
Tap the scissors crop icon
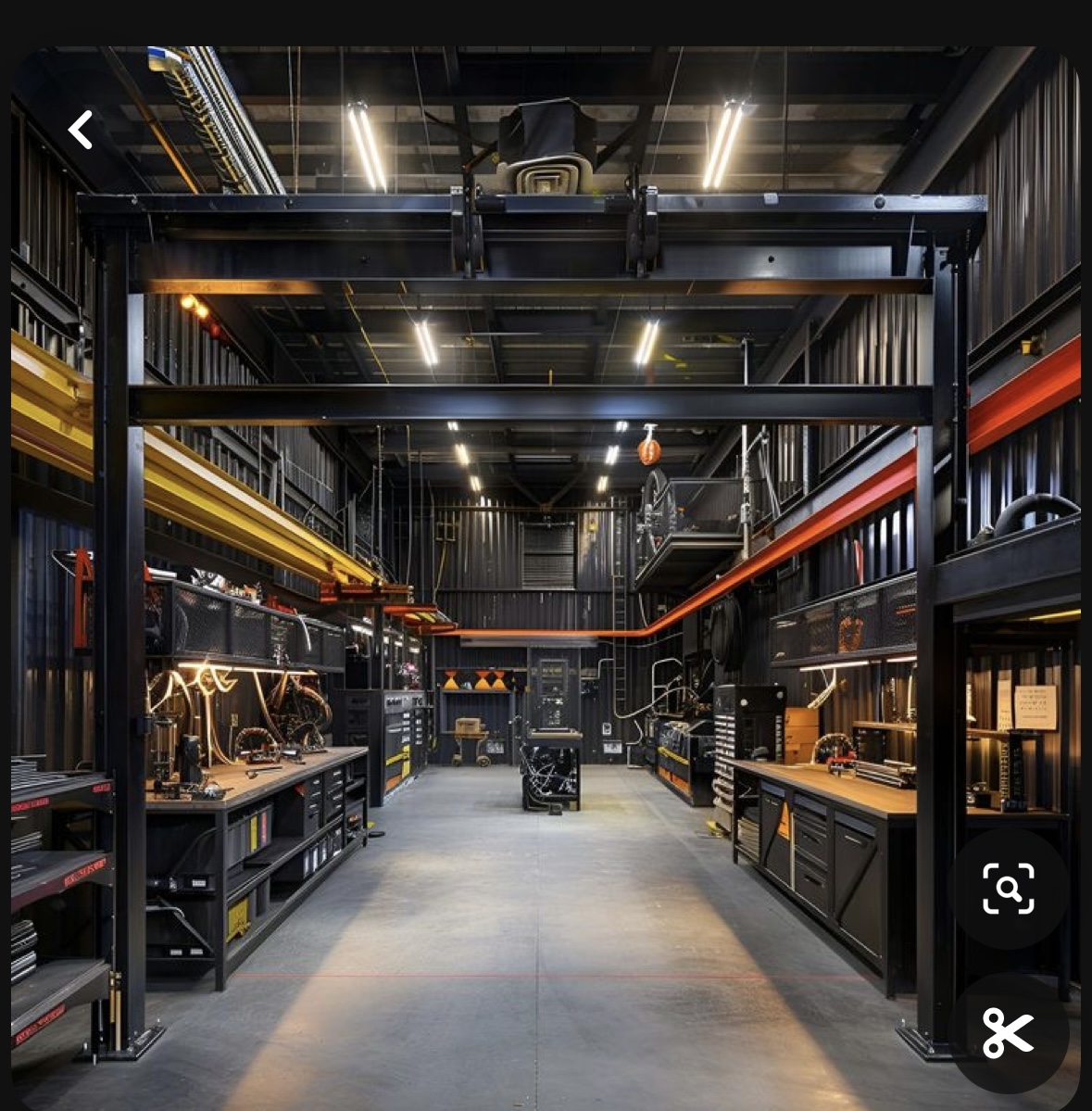tap(1009, 1032)
